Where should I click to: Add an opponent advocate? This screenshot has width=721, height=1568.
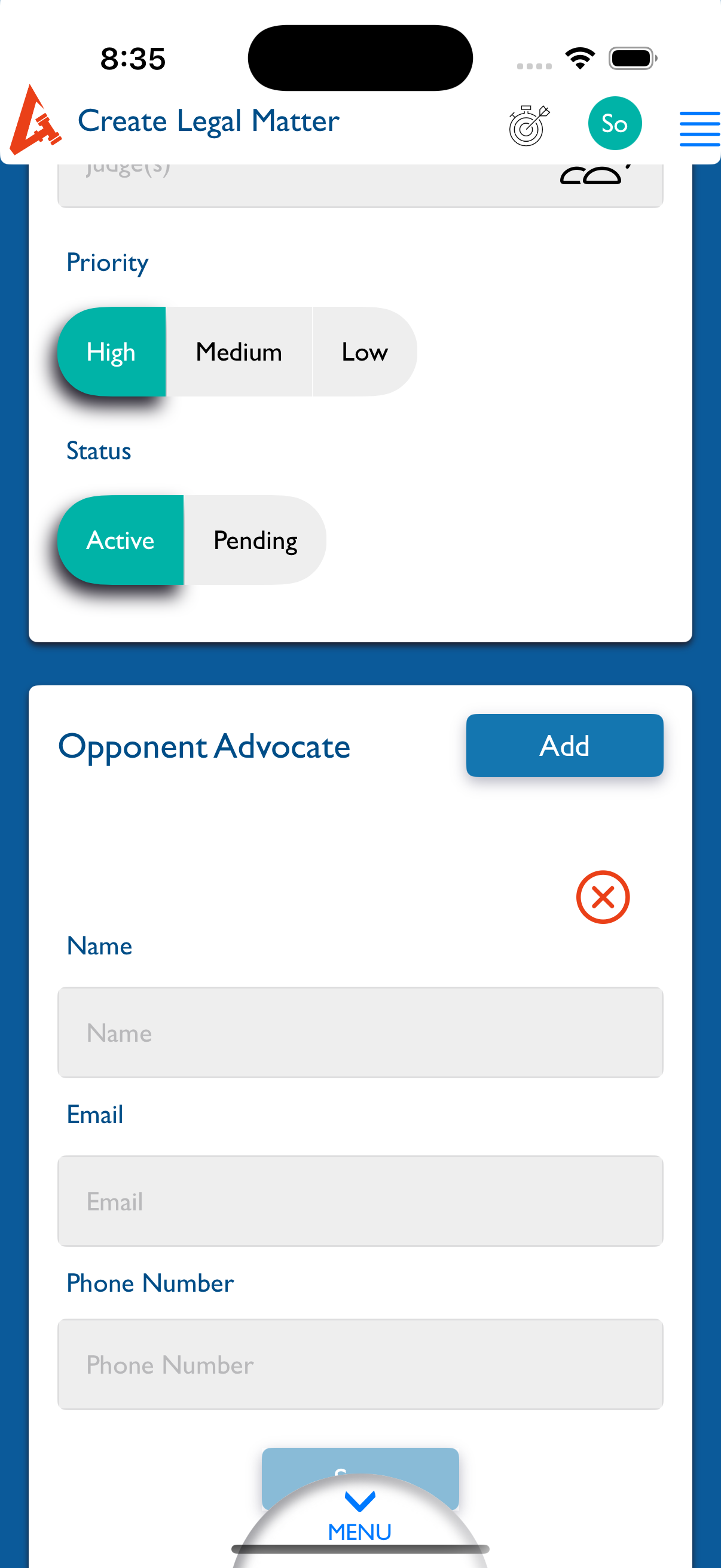point(564,745)
